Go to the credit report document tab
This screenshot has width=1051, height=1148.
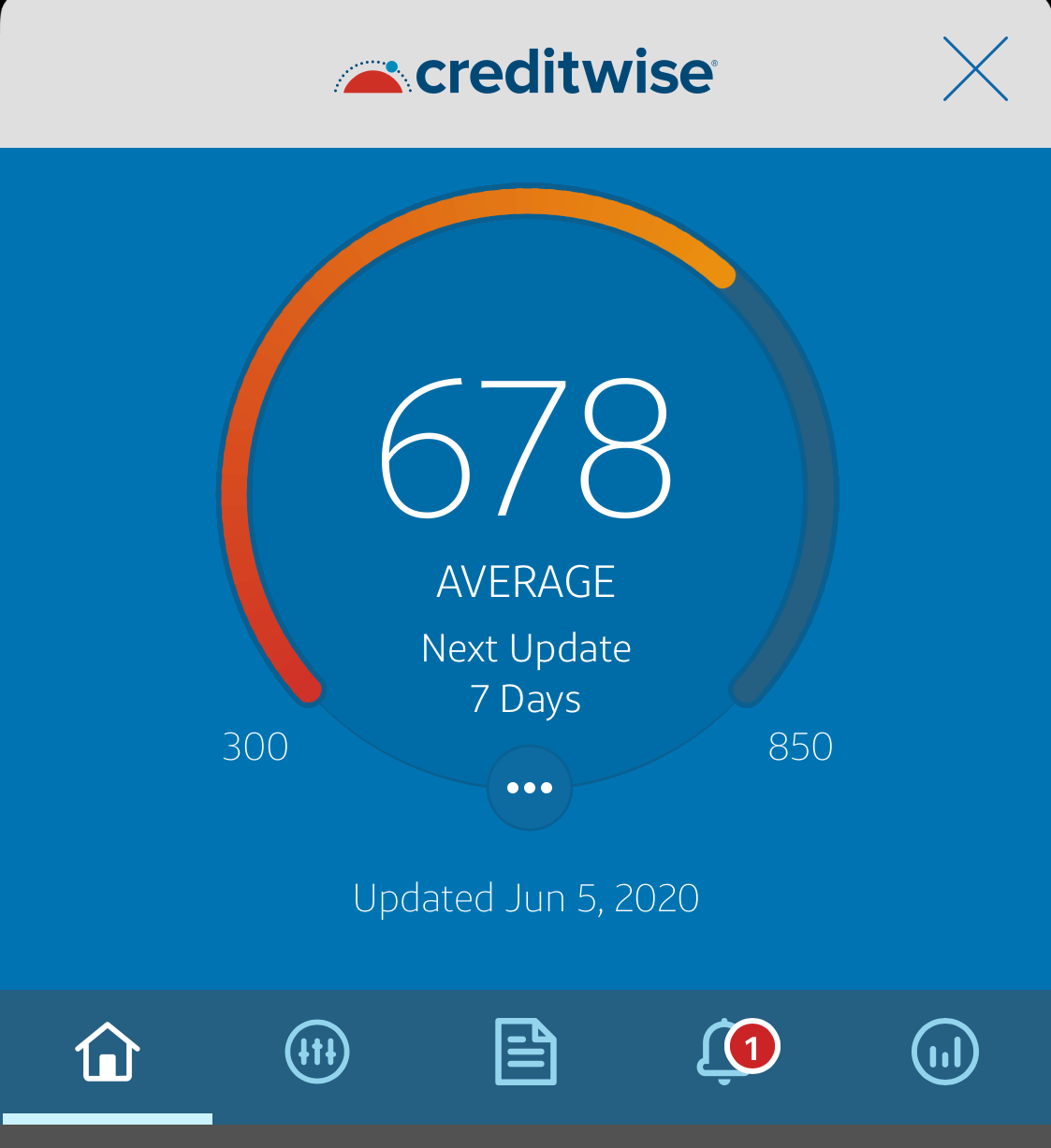click(x=526, y=1052)
